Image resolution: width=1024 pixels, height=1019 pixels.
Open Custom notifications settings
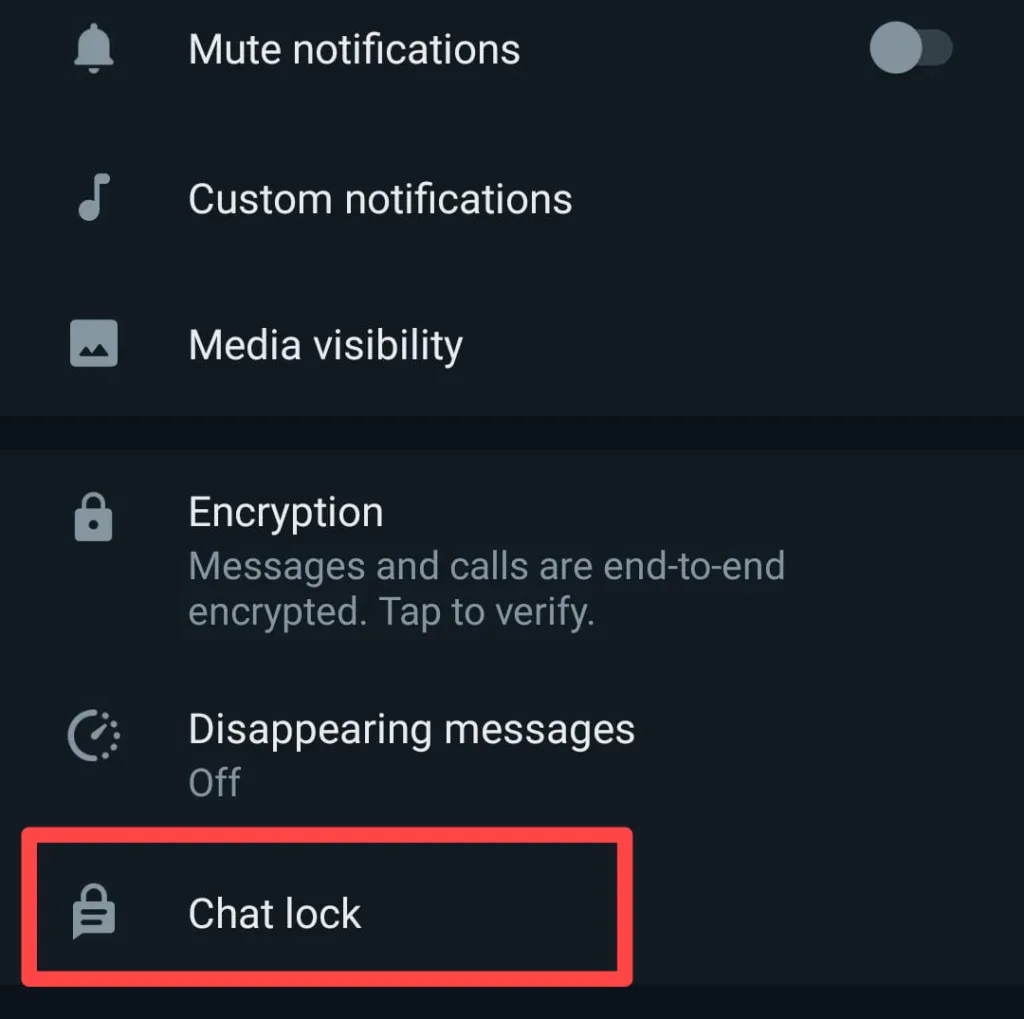(380, 199)
